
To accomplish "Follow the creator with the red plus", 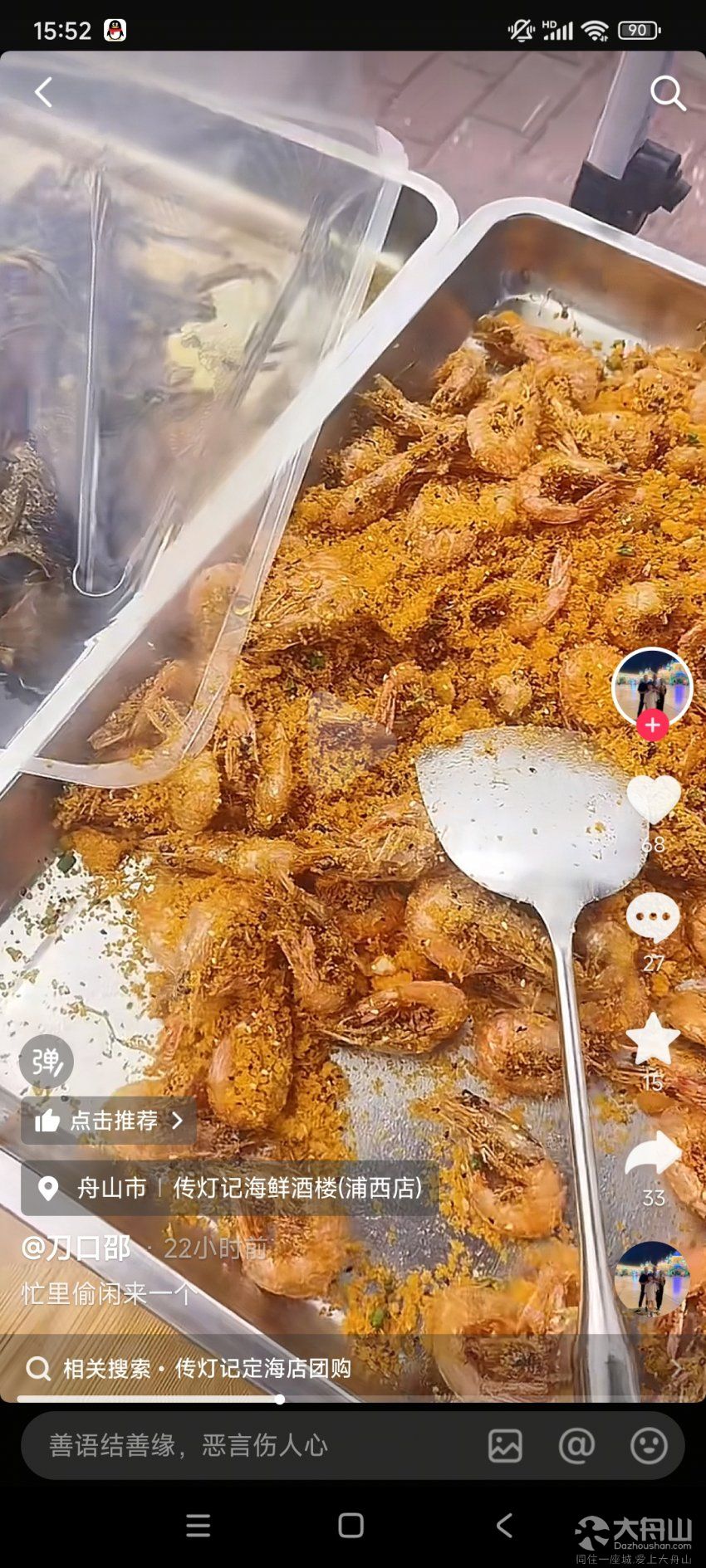I will point(652,725).
